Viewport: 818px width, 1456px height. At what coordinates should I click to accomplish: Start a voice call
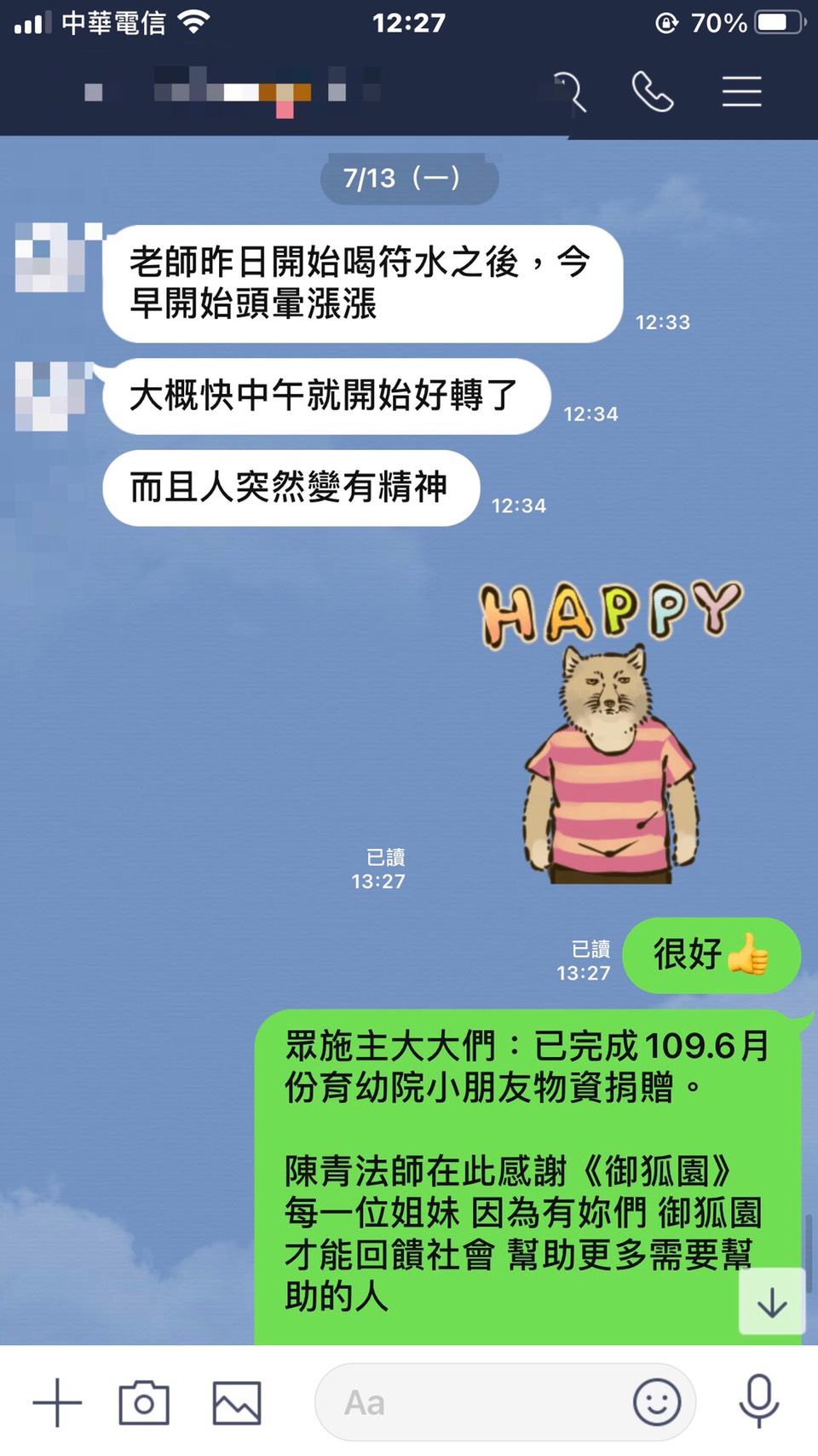click(x=653, y=91)
